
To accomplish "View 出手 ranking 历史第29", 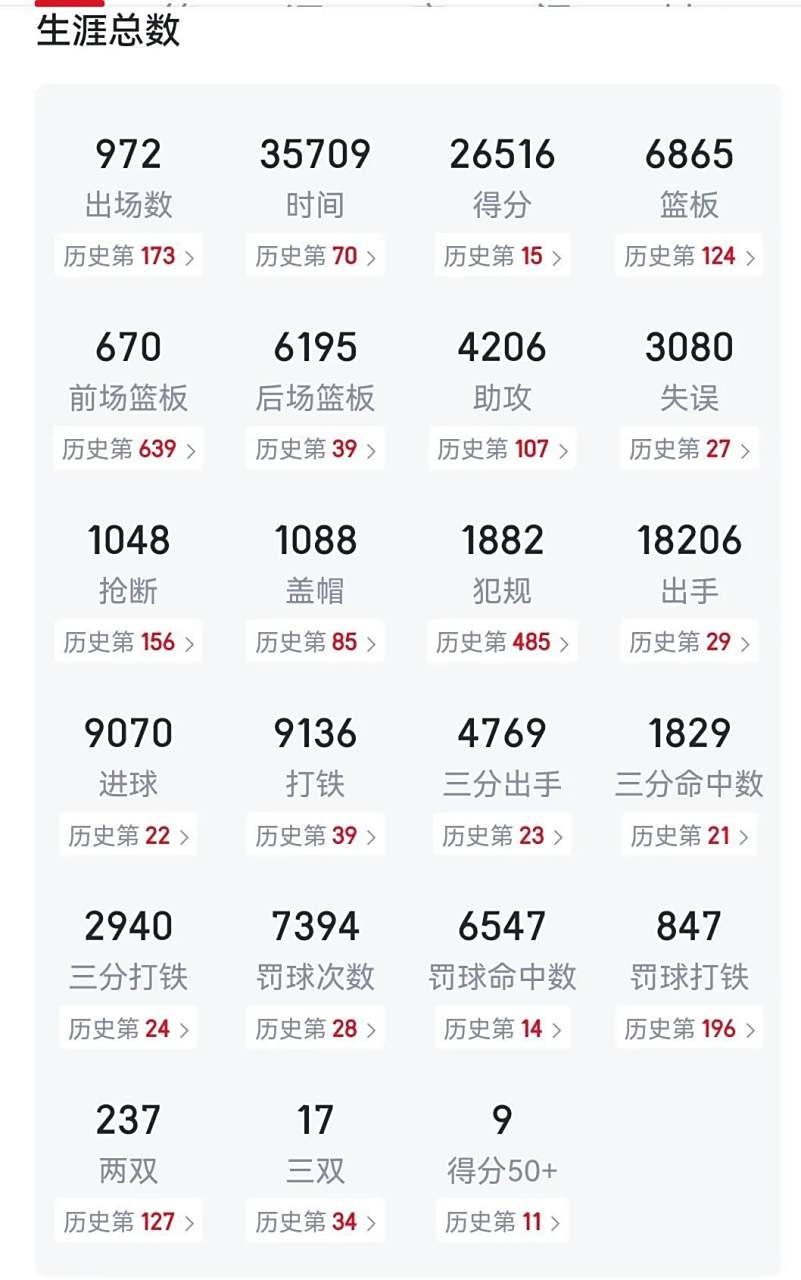I will (x=688, y=642).
